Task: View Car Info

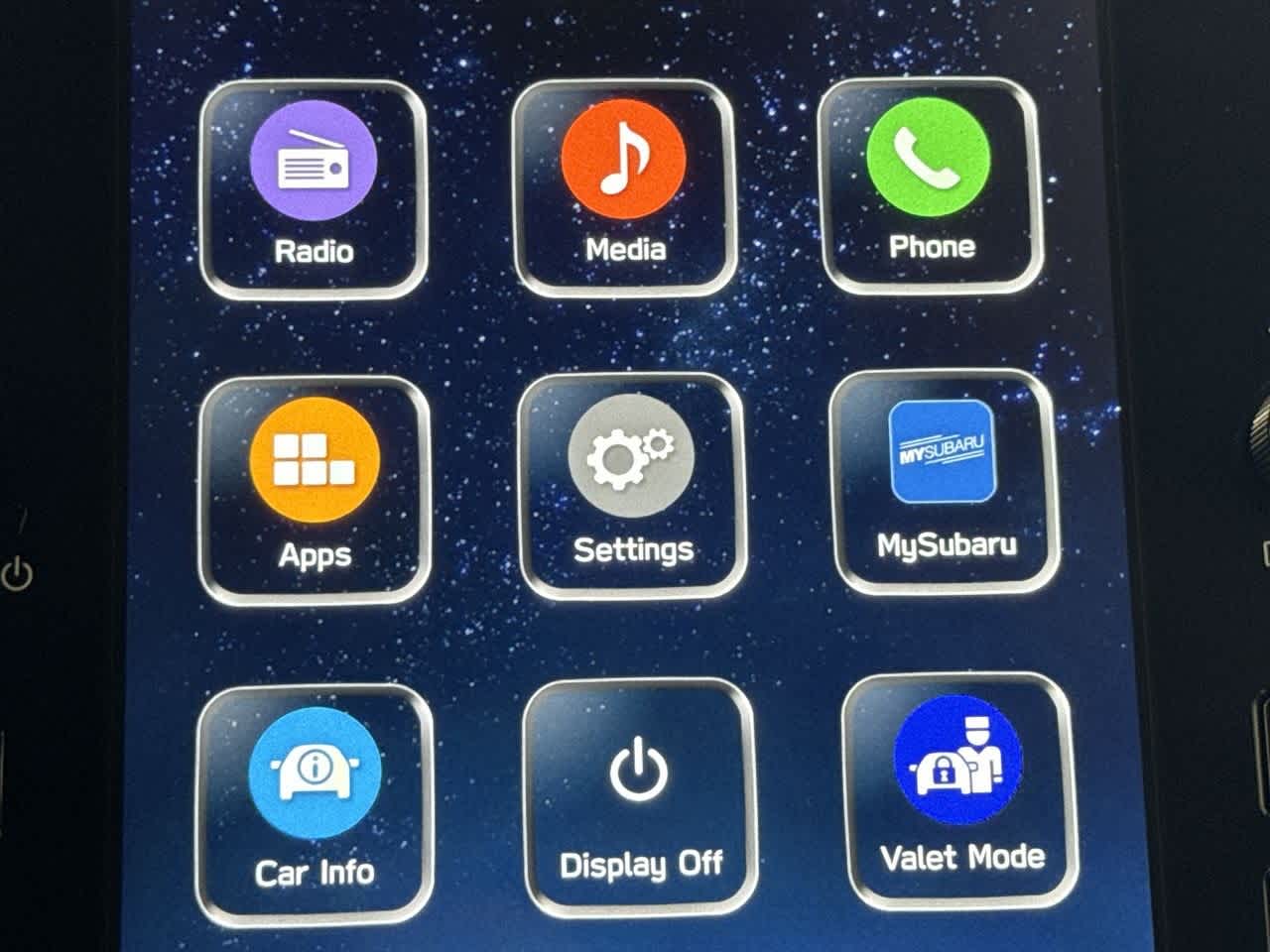Action: [315, 803]
